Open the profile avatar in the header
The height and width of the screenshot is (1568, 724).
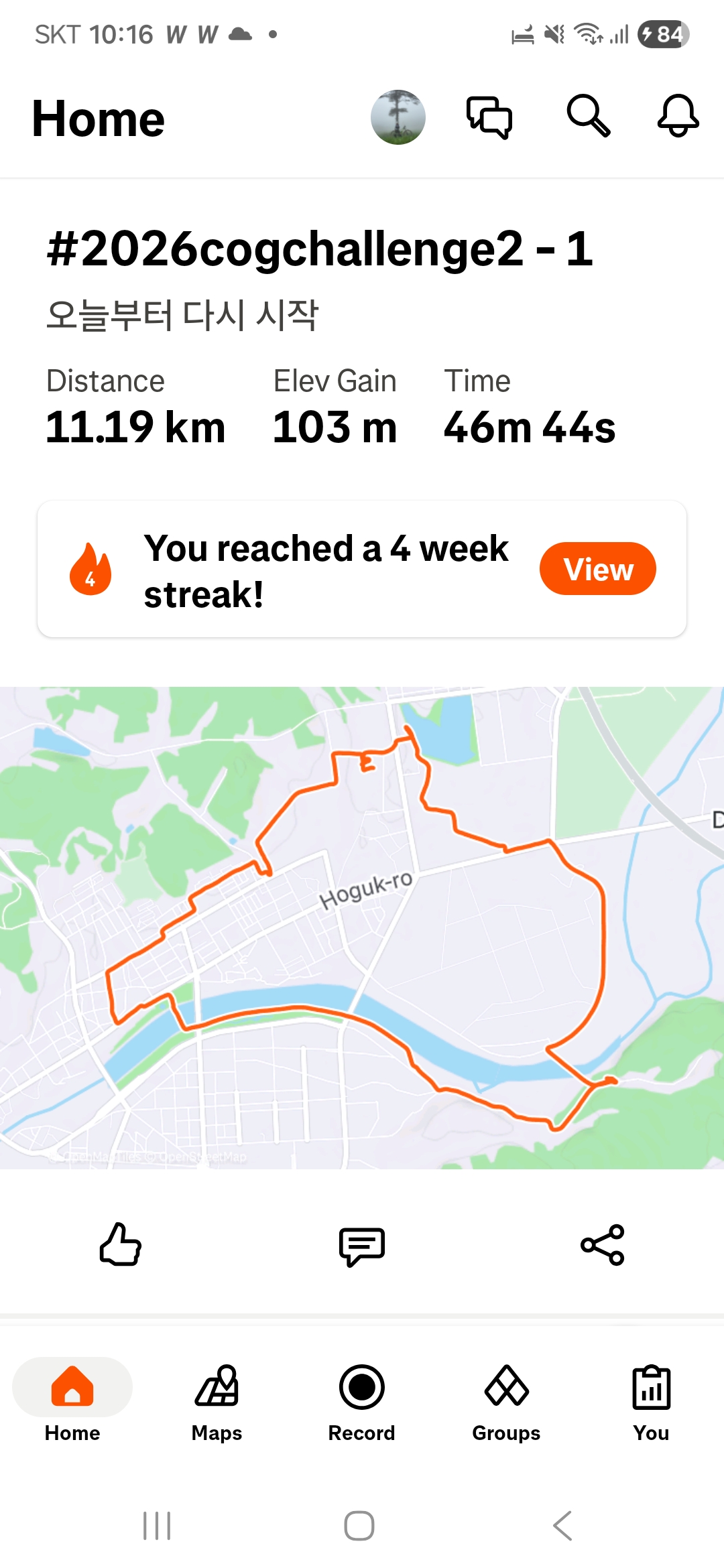398,117
